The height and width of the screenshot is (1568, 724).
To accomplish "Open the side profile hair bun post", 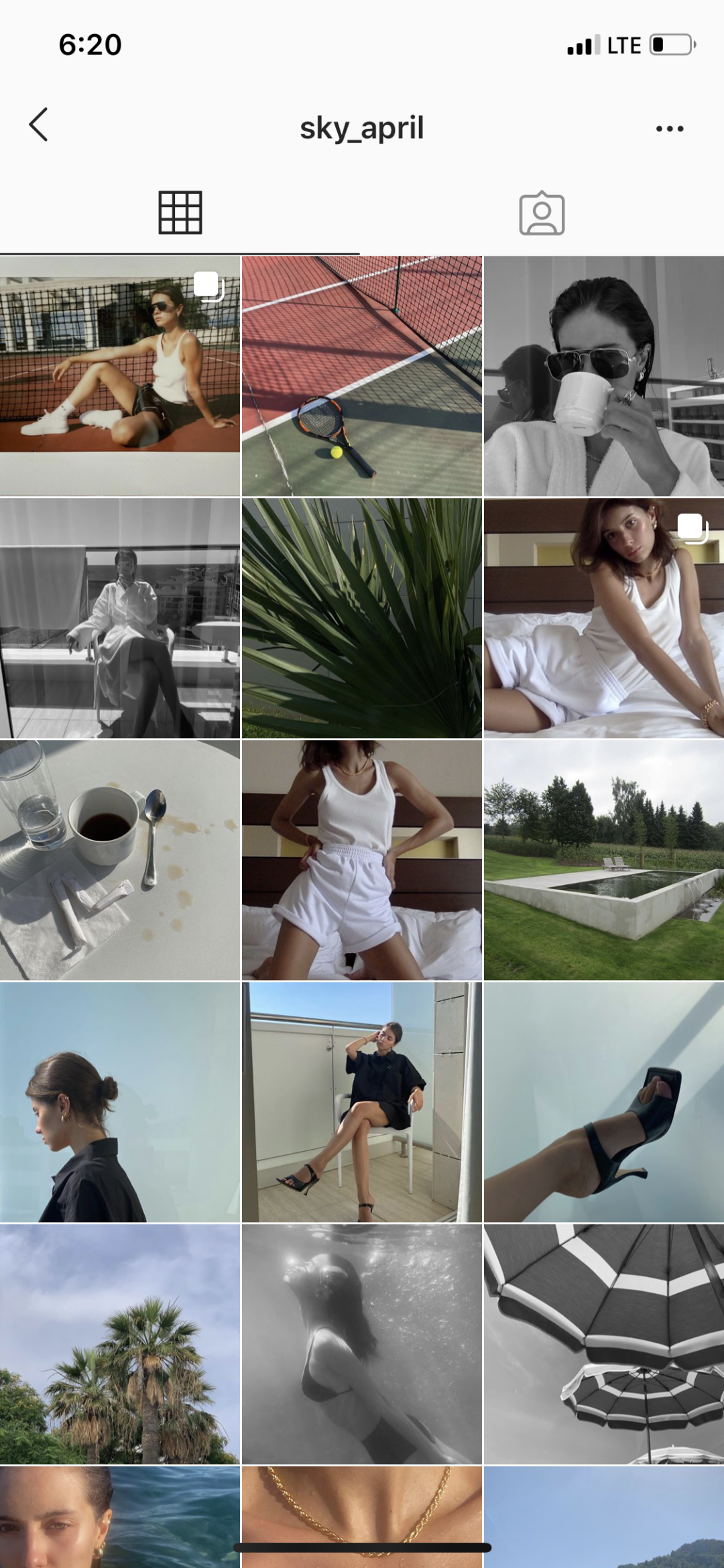I will [x=119, y=1102].
